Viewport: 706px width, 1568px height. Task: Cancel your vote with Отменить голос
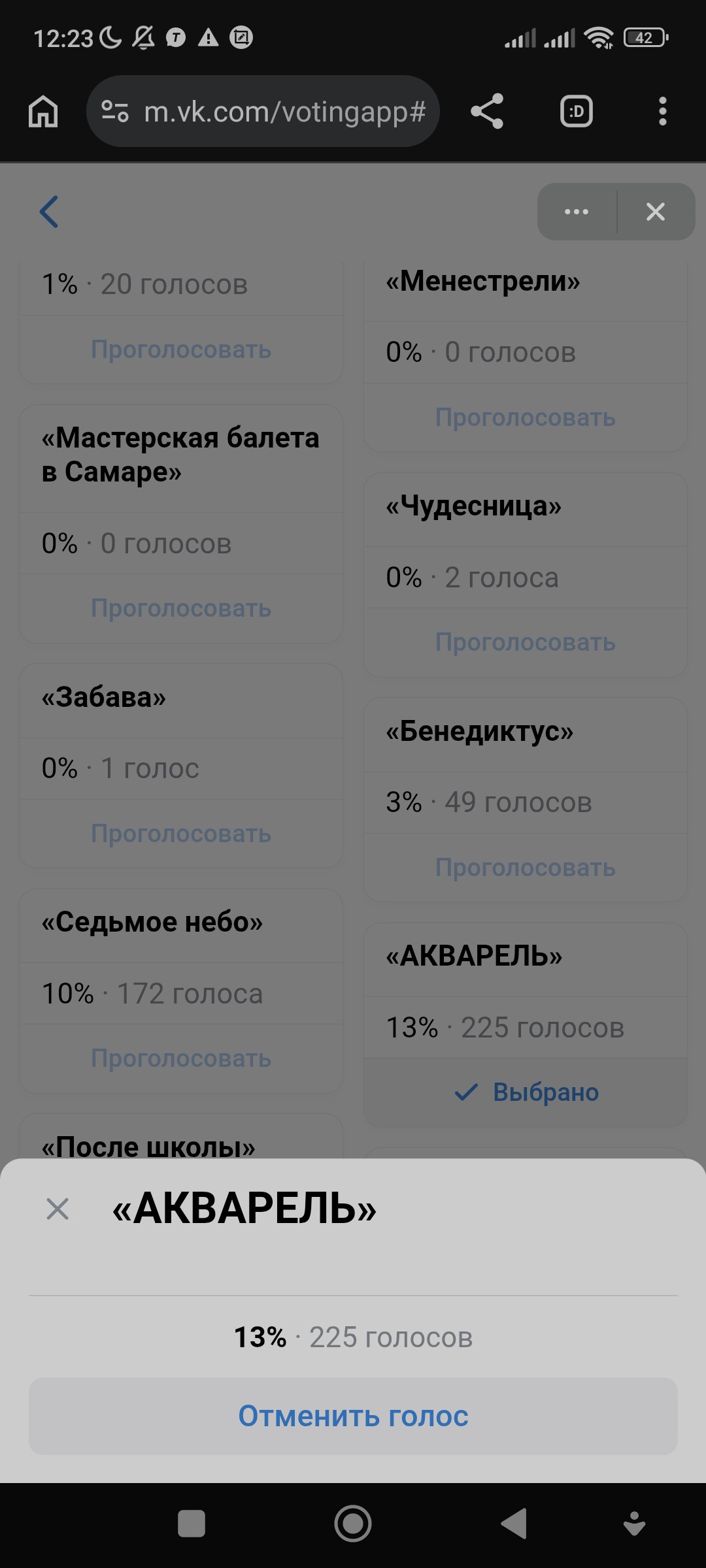[353, 1416]
